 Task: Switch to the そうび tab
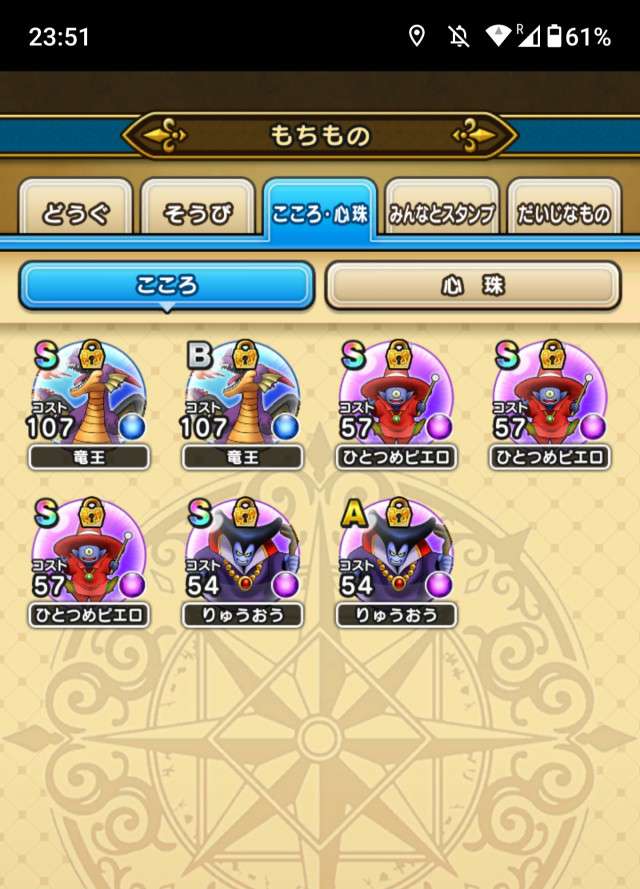(197, 211)
